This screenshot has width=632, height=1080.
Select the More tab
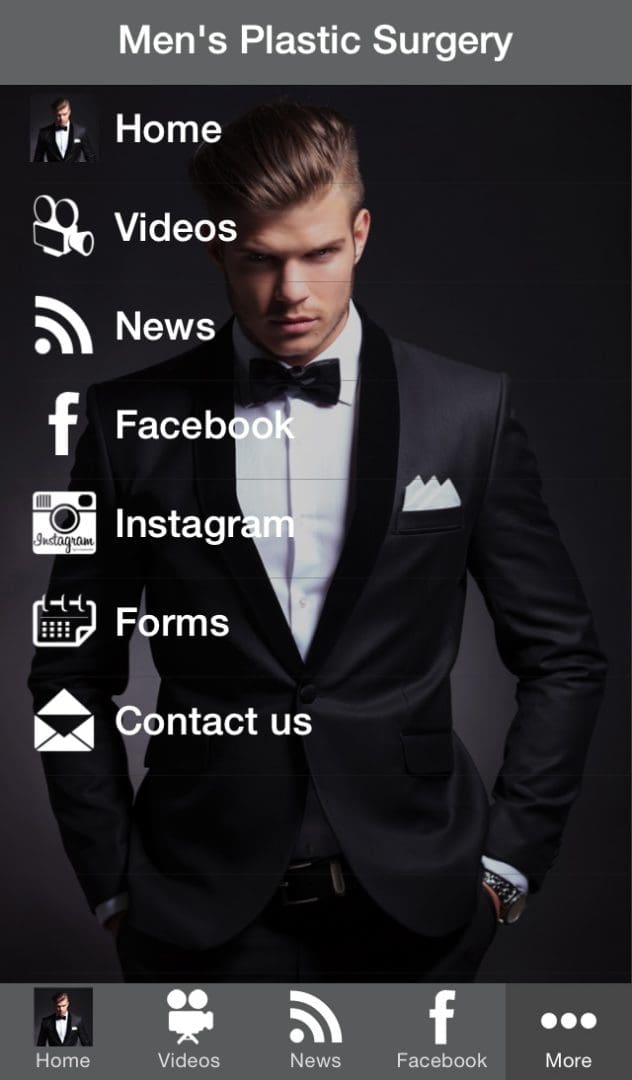568,1030
